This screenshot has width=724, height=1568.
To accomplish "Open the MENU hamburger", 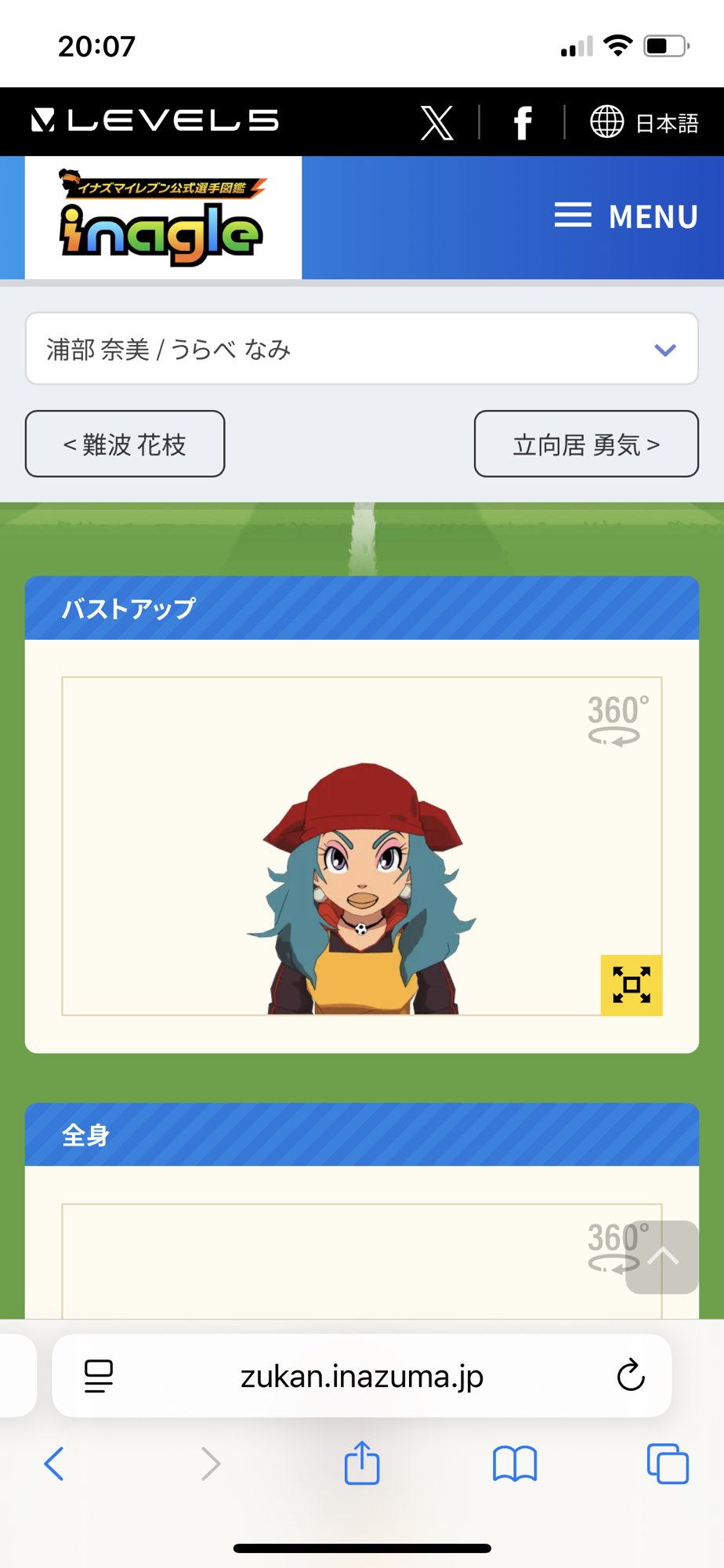I will click(x=626, y=216).
